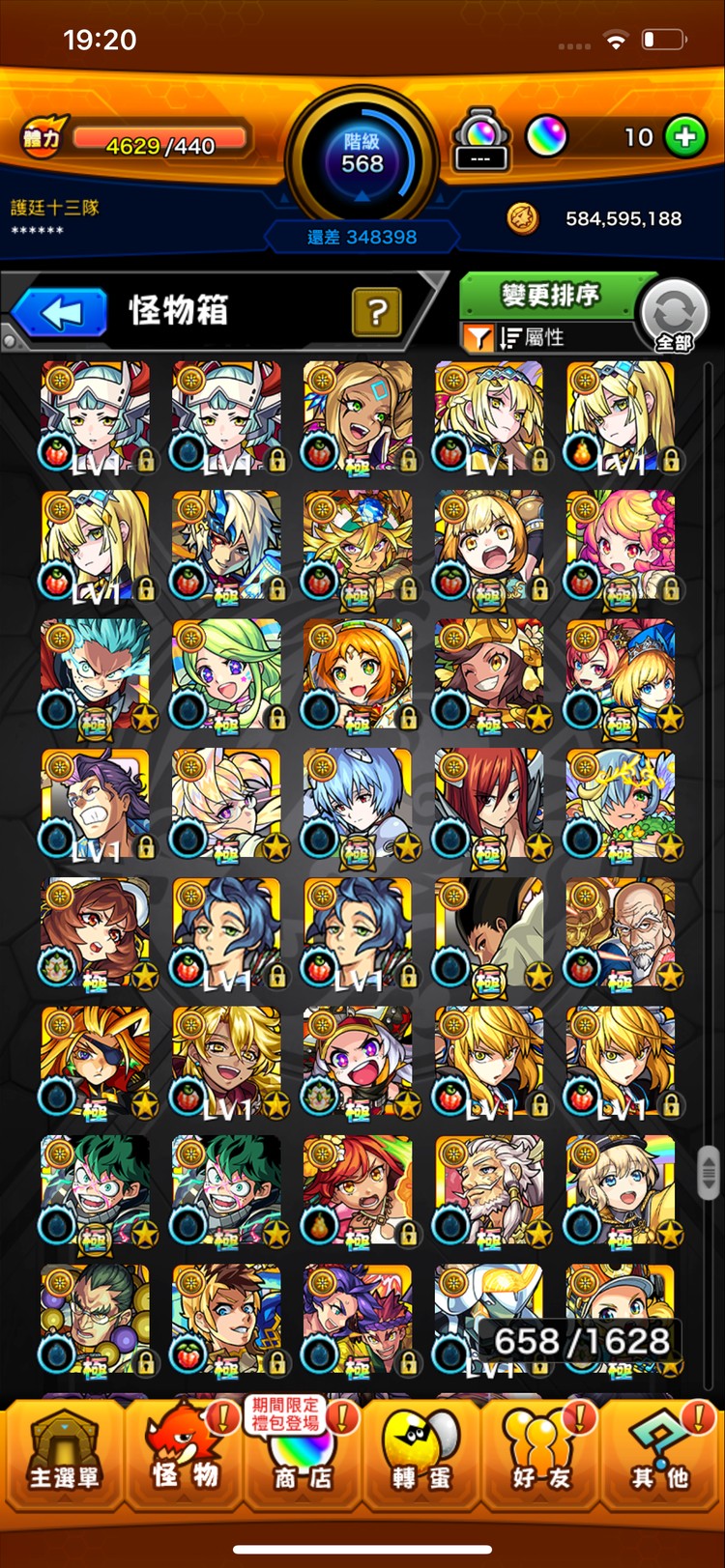
Task: Tap the 全部 refresh toggle button
Action: click(x=674, y=316)
